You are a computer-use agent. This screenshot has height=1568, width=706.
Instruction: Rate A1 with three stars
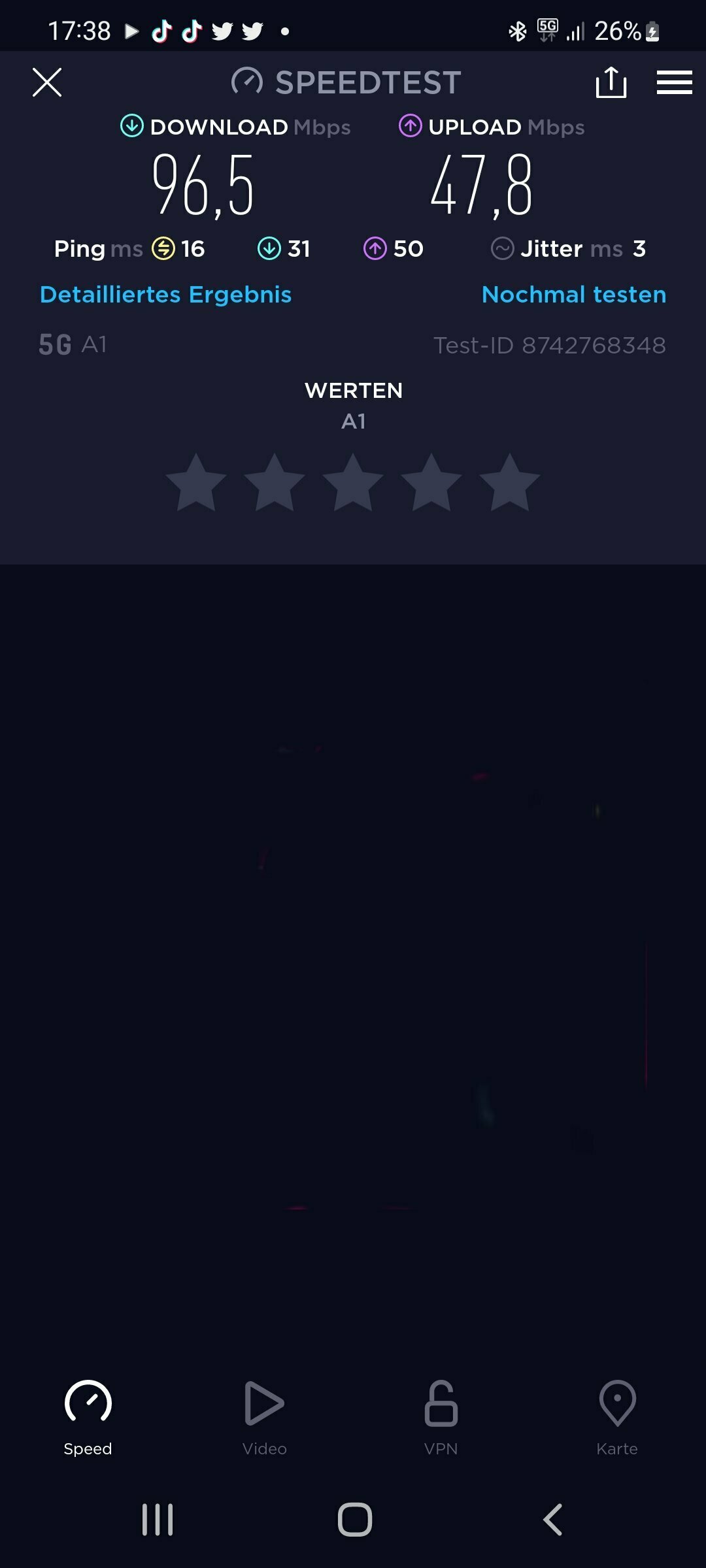coord(353,483)
